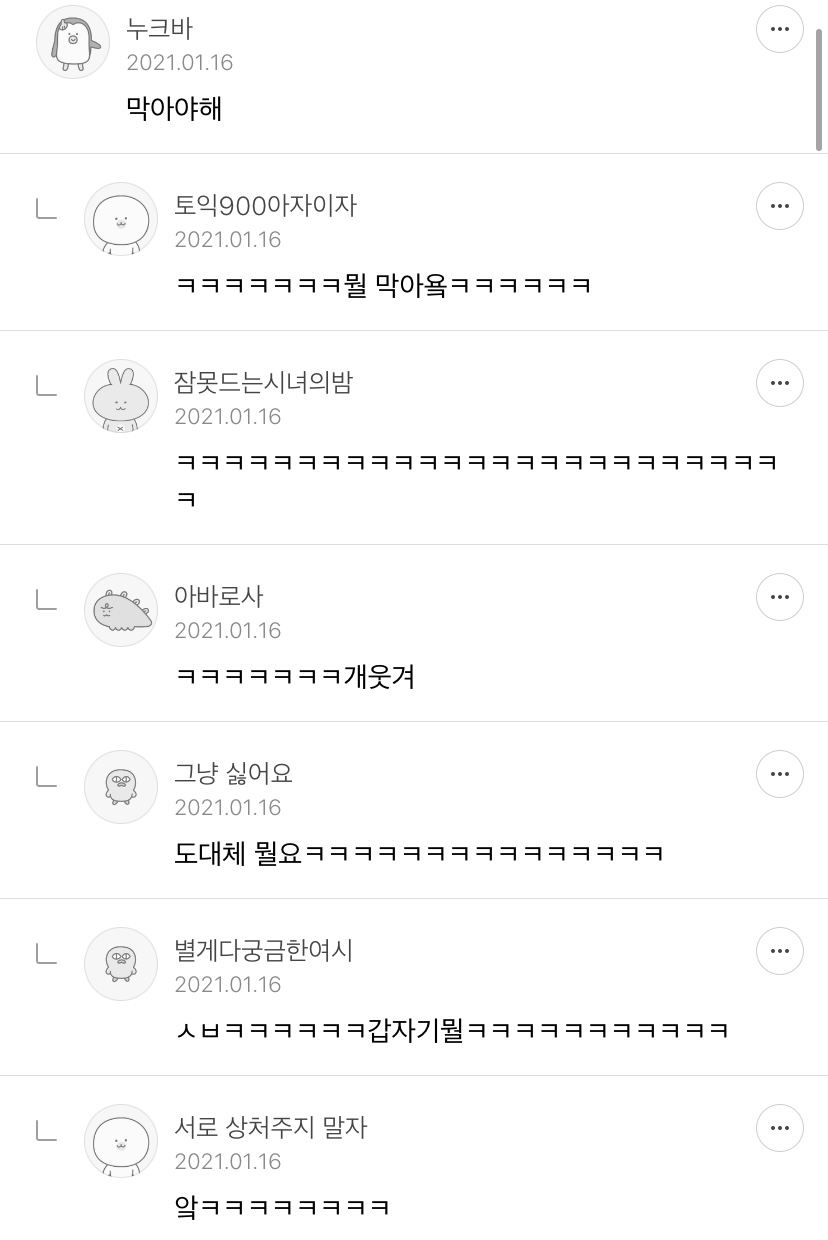View 아바로사's profile avatar
The height and width of the screenshot is (1240, 828).
[x=121, y=610]
